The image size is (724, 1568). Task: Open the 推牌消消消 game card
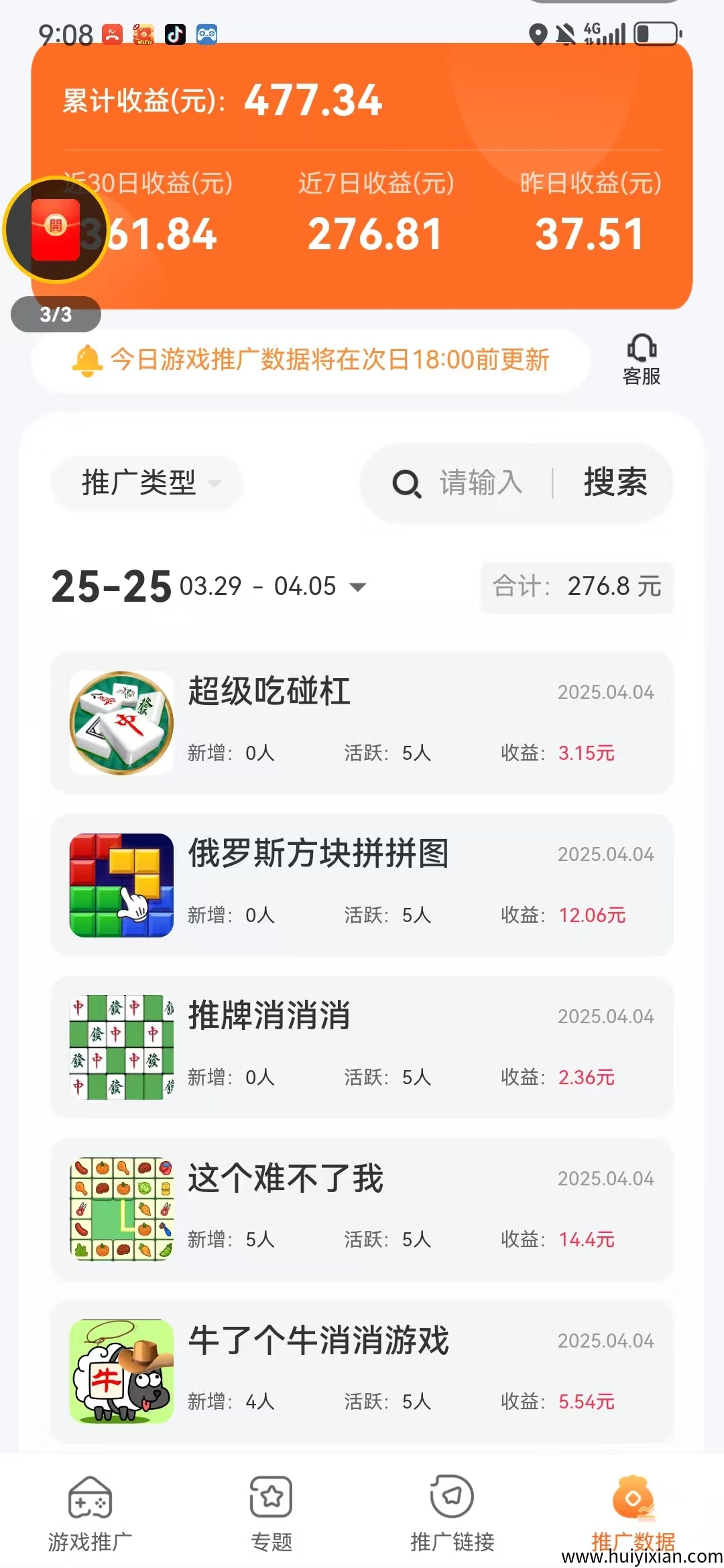tap(362, 1047)
